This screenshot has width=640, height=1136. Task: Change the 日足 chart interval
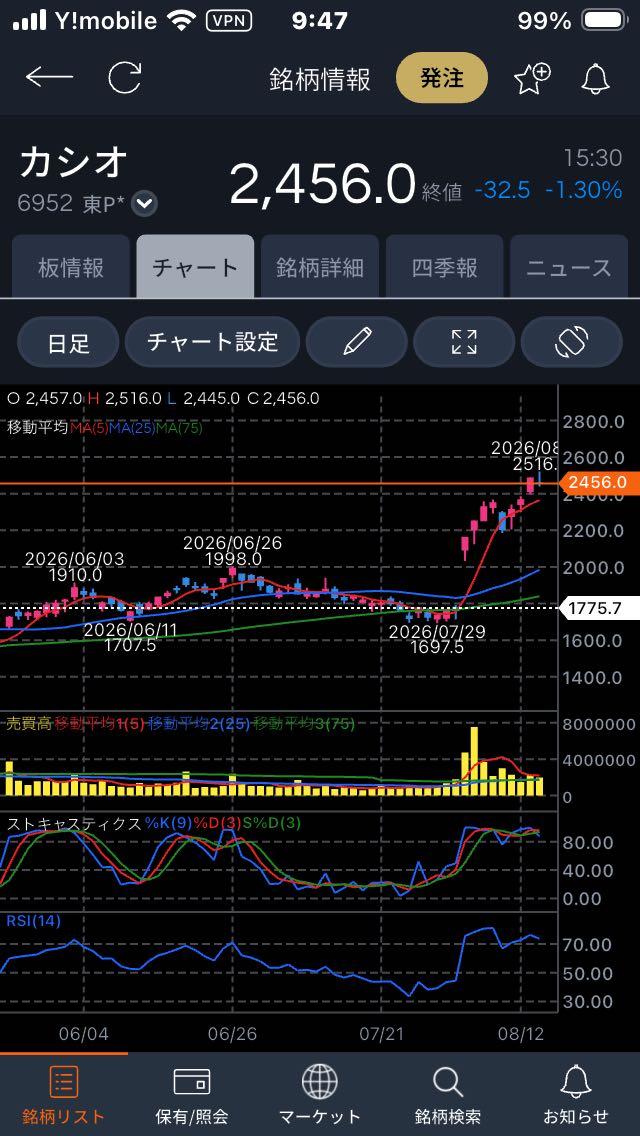68,342
